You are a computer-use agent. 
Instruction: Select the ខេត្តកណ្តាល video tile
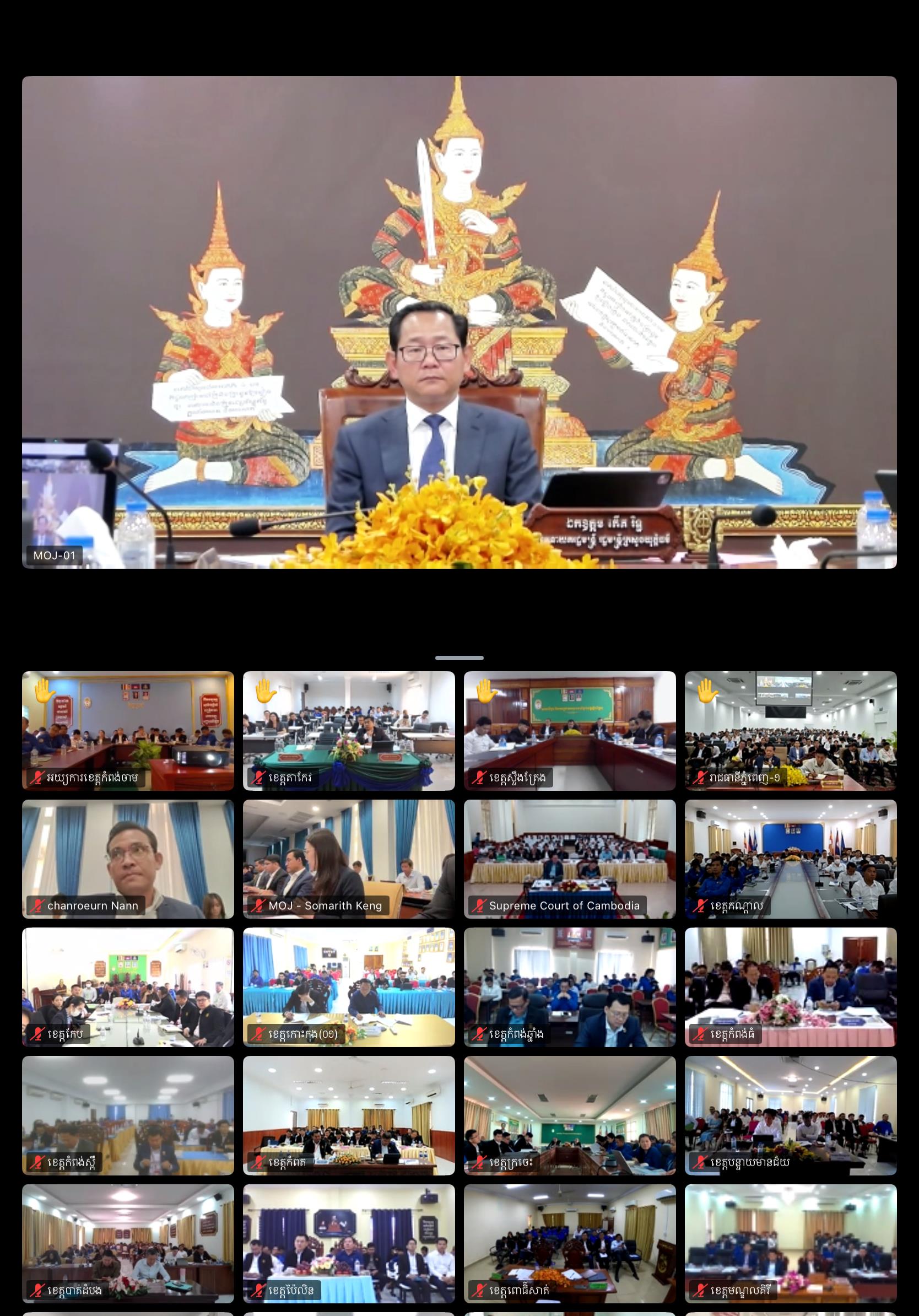pos(790,859)
